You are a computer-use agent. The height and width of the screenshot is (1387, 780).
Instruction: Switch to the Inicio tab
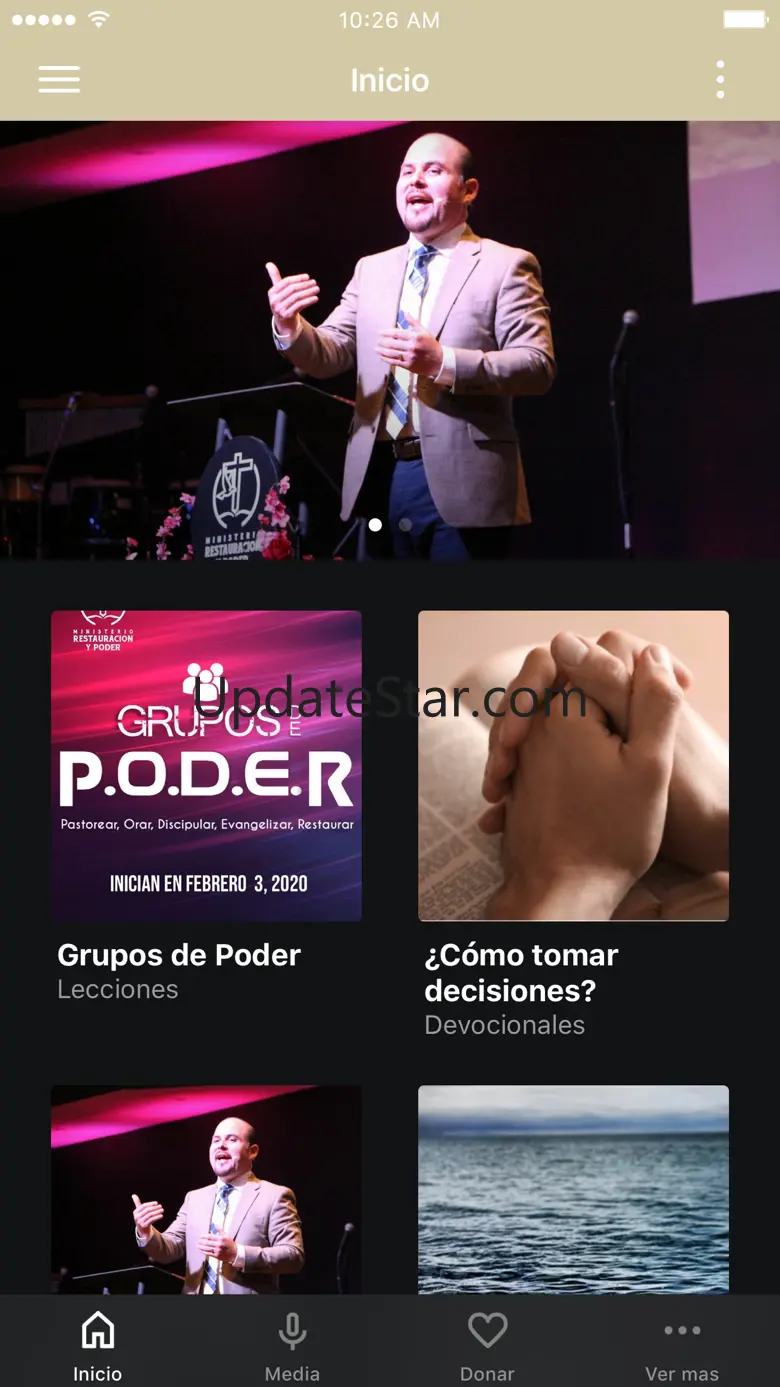pos(97,1345)
